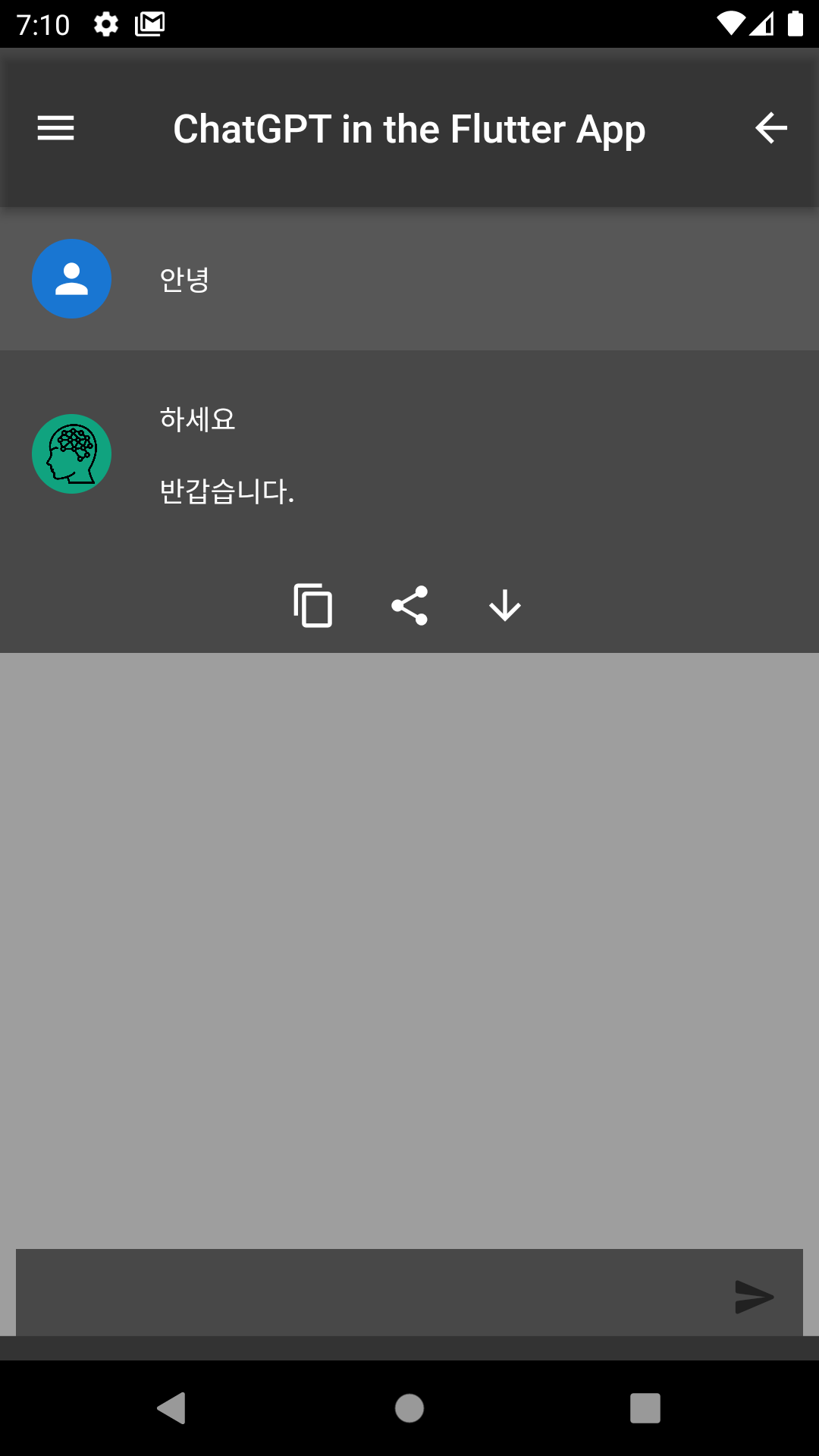Open the navigation drawer menu
This screenshot has width=819, height=1456.
[55, 128]
